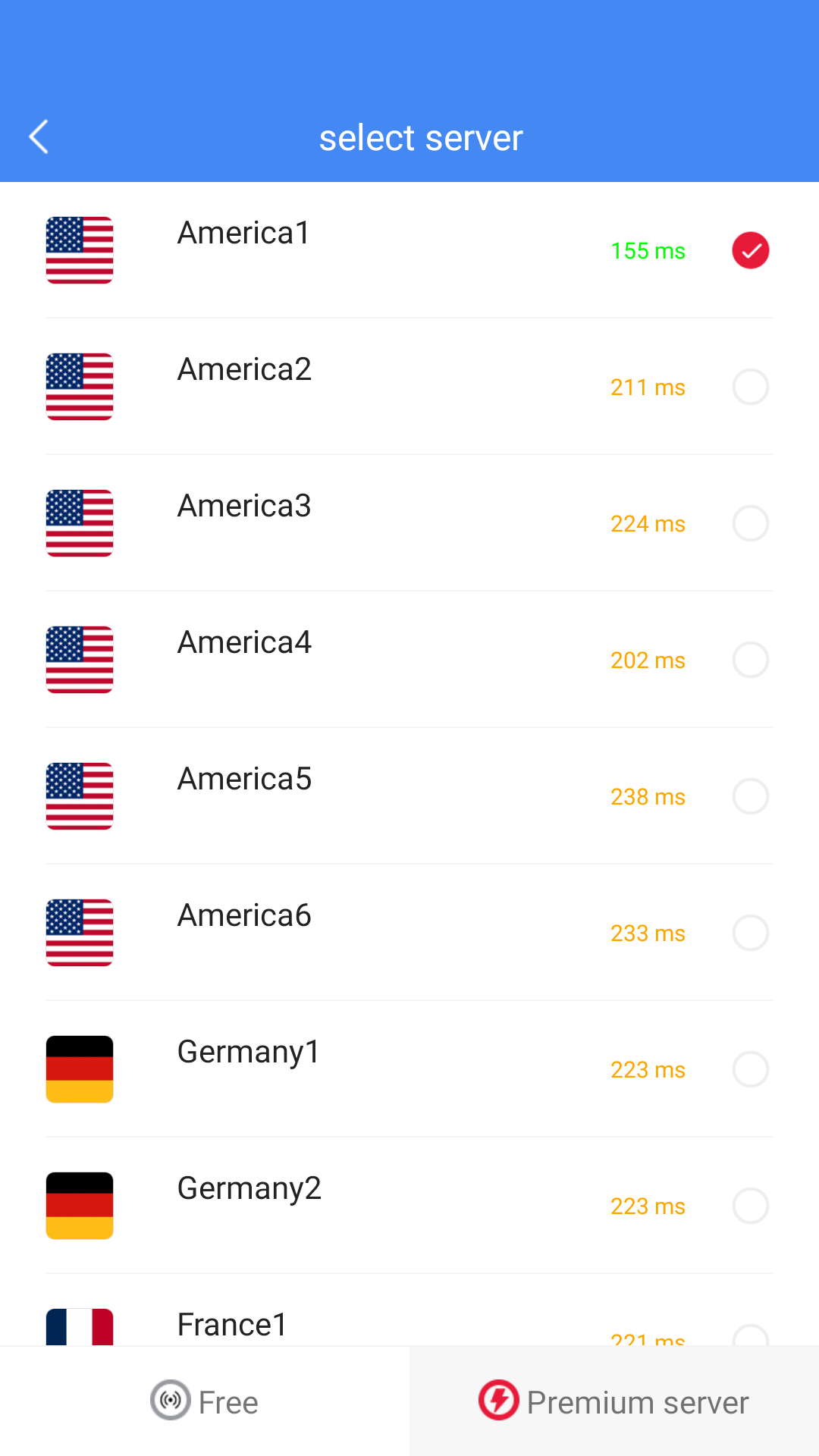Click the 238 ms latency label

point(648,796)
